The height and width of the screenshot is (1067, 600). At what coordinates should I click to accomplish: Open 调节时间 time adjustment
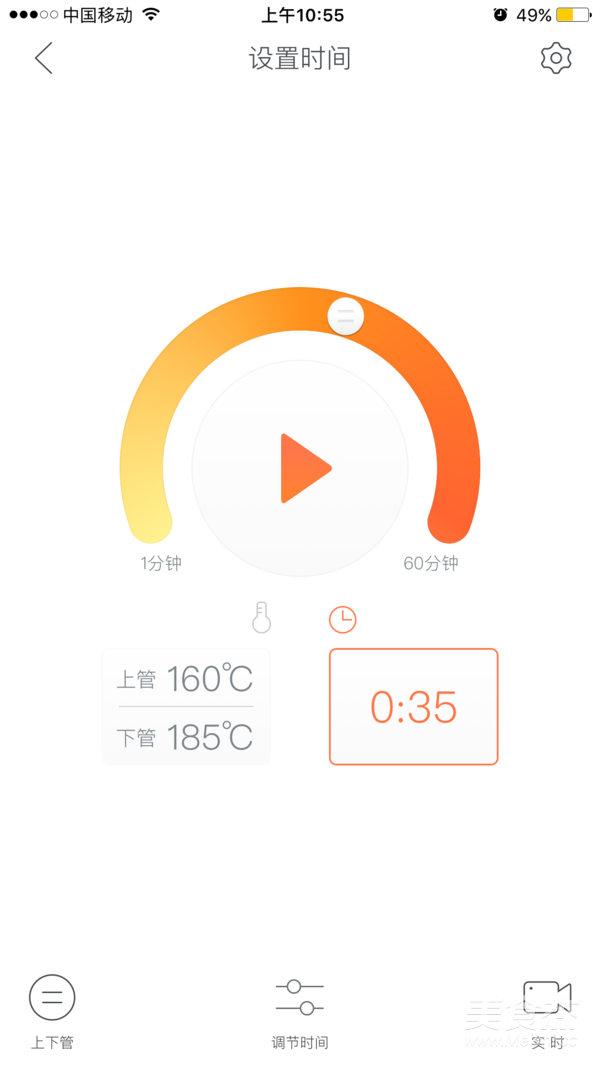(x=300, y=1010)
